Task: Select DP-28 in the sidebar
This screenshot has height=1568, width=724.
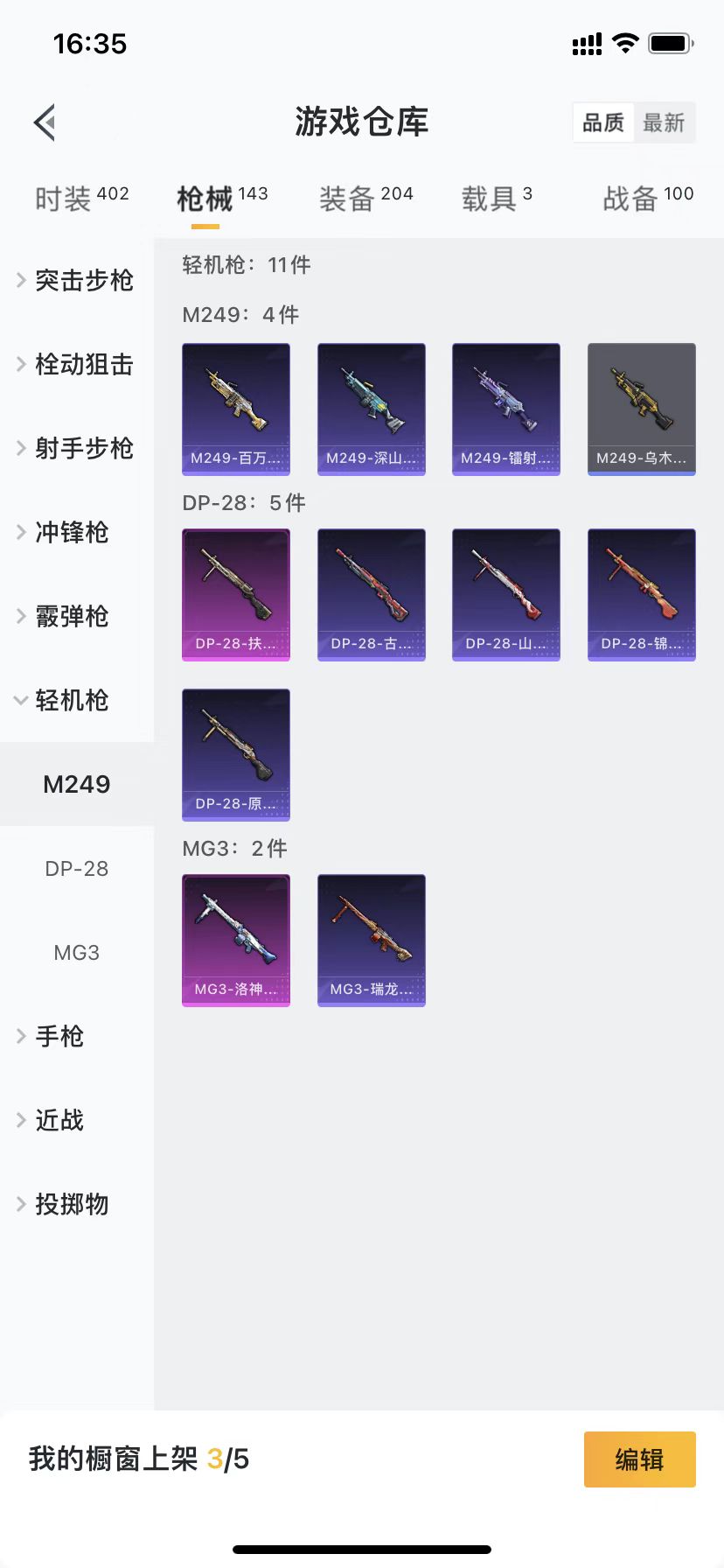Action: click(x=77, y=869)
